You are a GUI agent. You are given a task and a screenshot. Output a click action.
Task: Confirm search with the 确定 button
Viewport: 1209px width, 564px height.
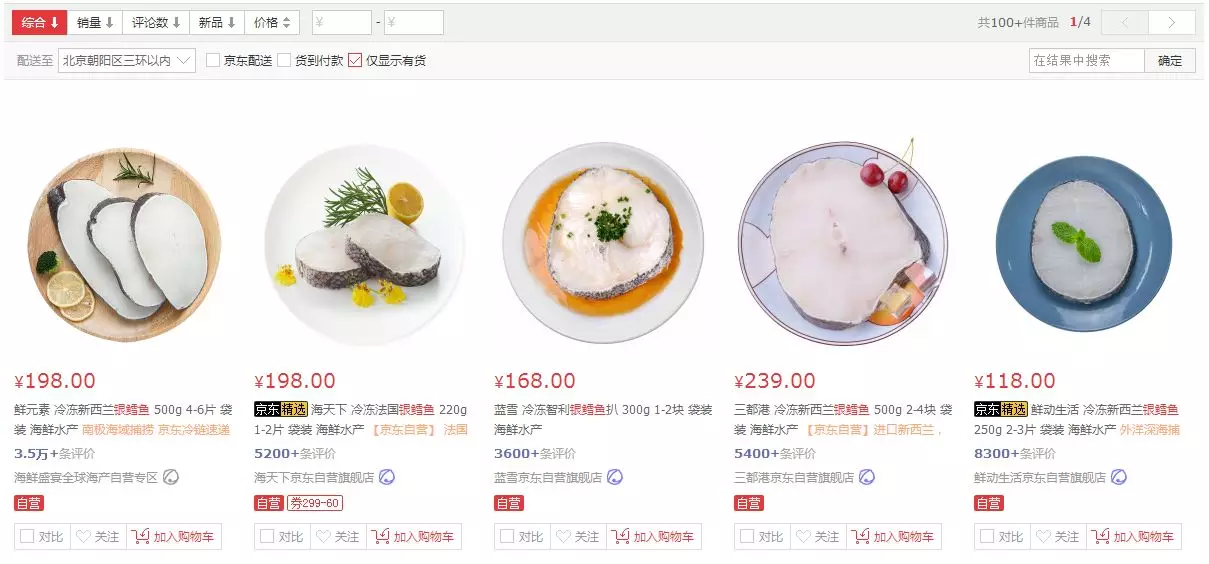1170,61
